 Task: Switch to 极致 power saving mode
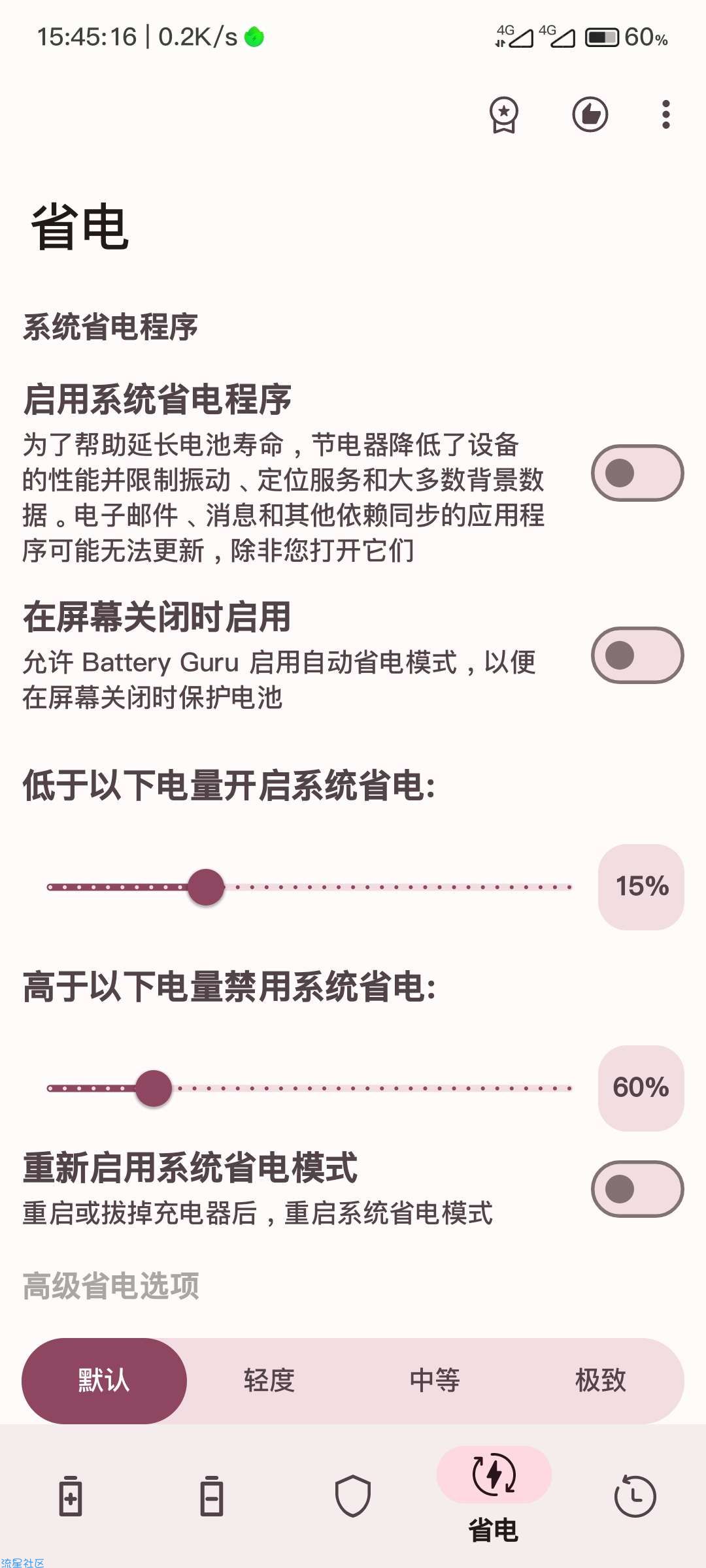(600, 1380)
